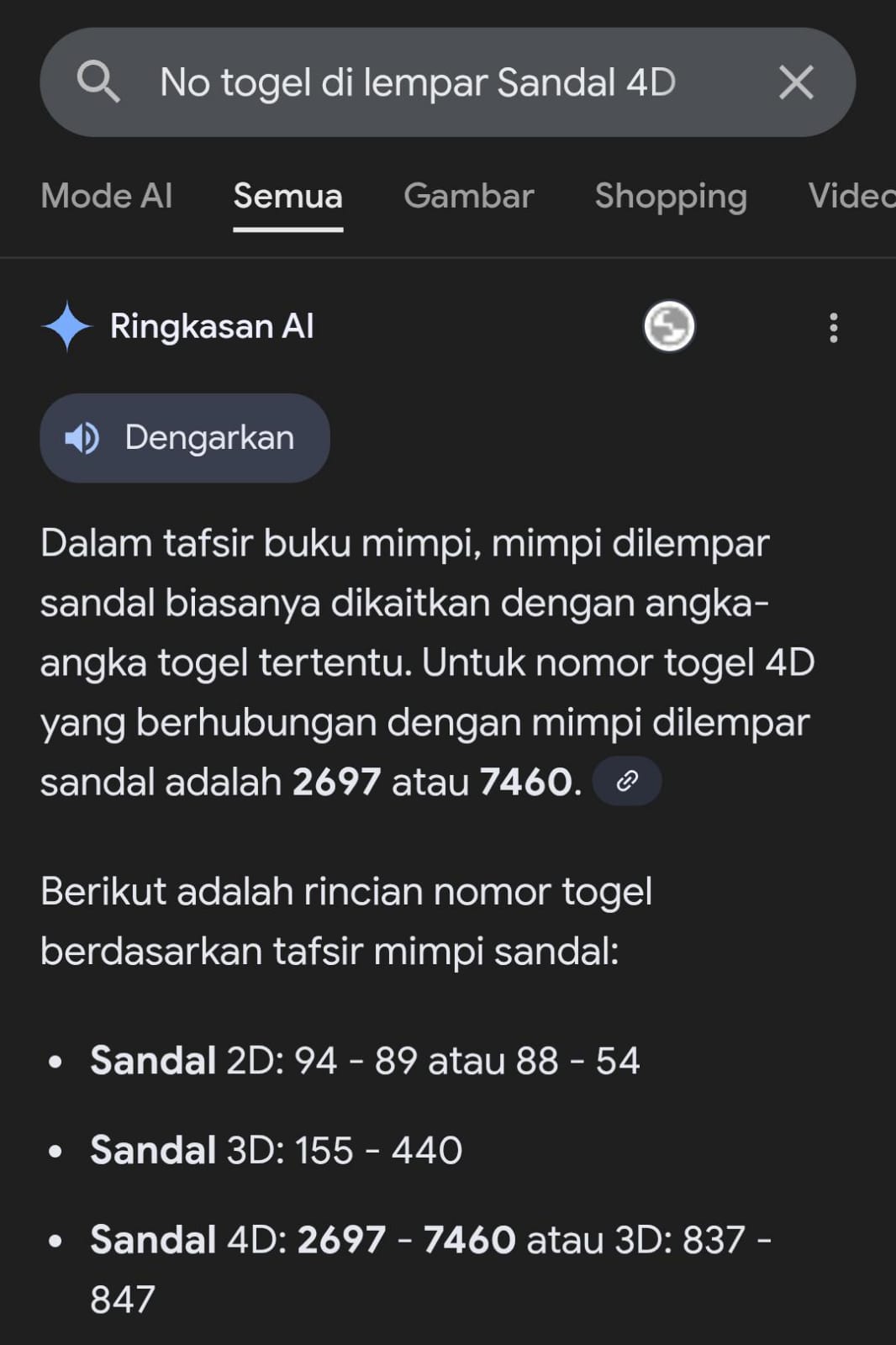The image size is (896, 1345).
Task: Play audio with the Dengarkan button
Action: tap(185, 438)
